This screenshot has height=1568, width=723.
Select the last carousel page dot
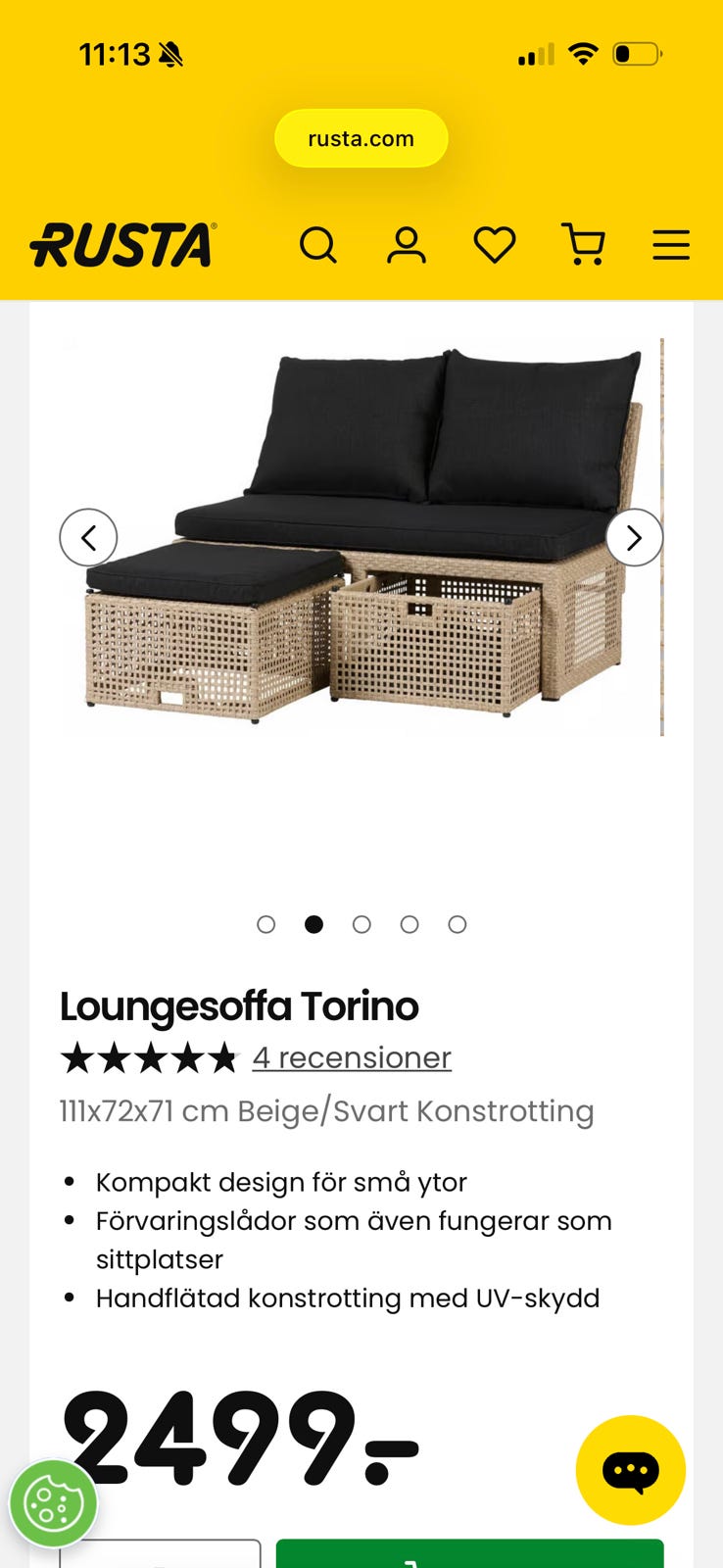[457, 924]
